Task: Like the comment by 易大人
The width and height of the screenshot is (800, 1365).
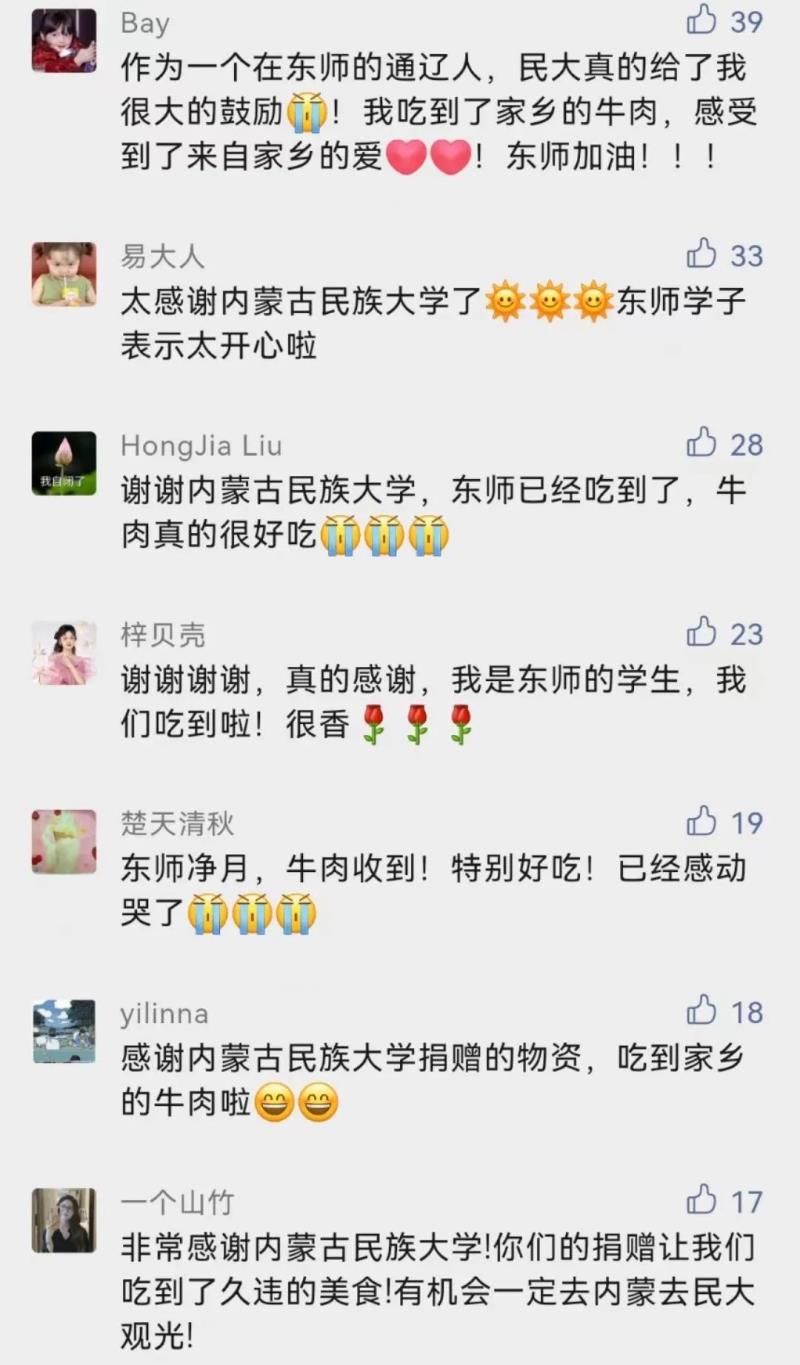Action: 703,254
